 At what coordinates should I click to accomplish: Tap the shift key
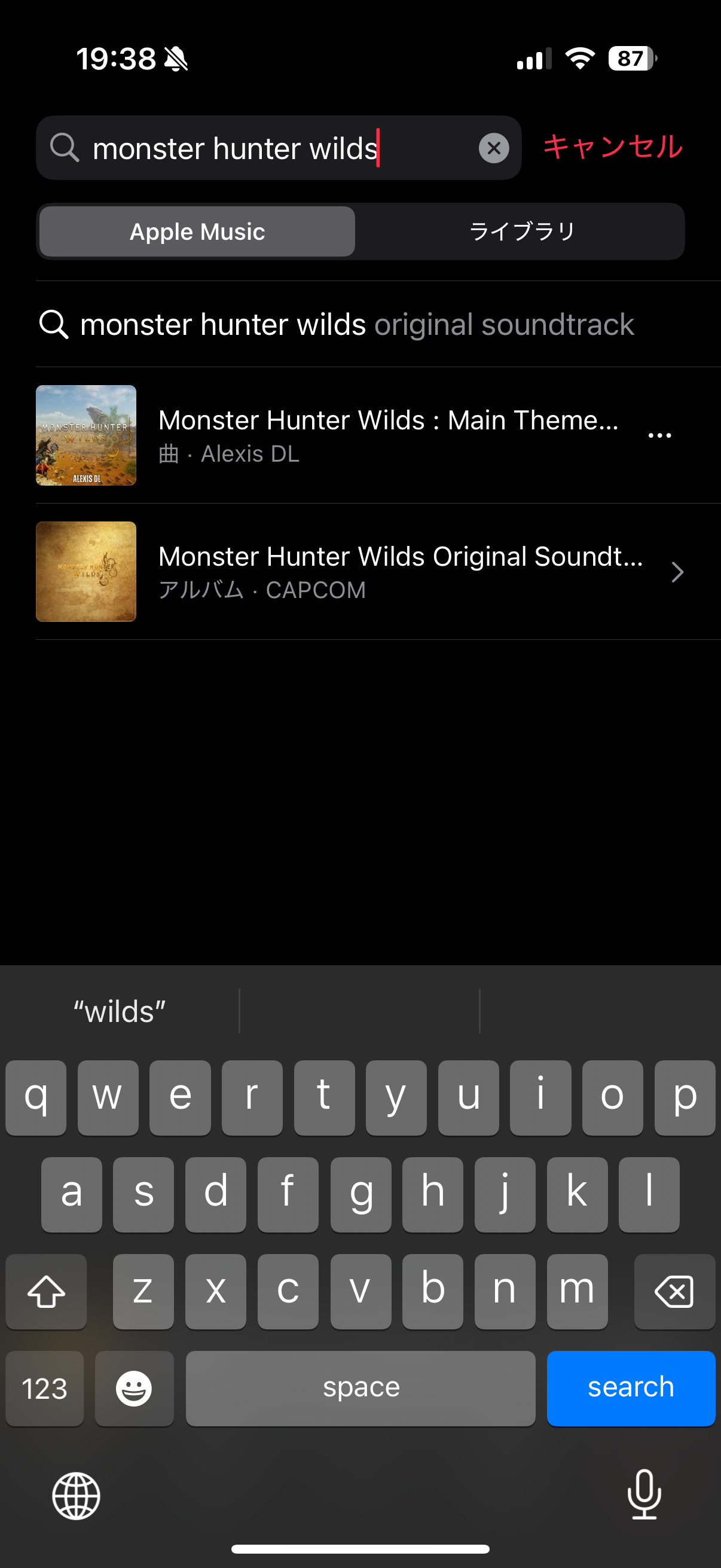pyautogui.click(x=46, y=1292)
